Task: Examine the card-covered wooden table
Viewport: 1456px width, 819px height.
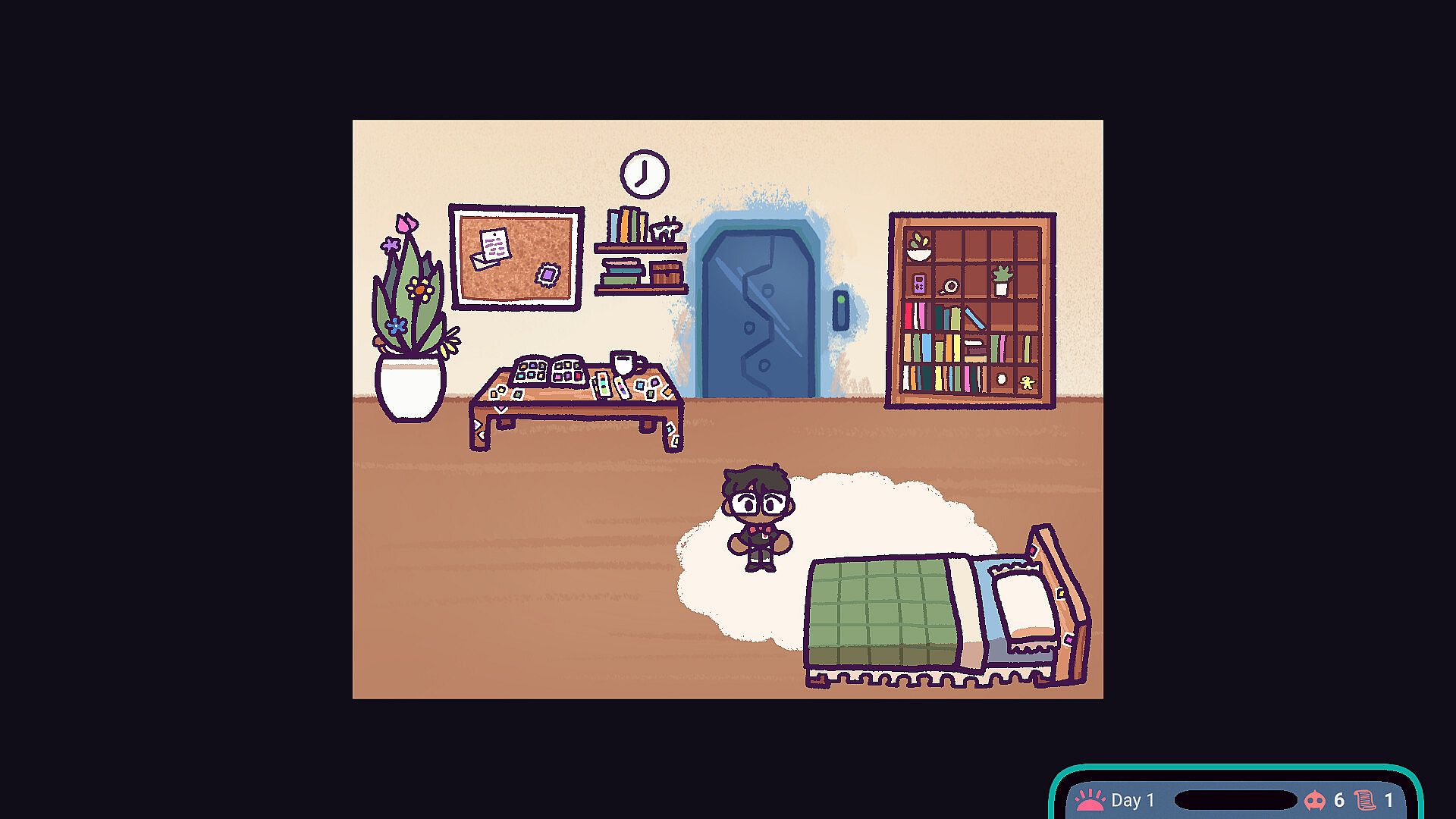Action: click(x=576, y=398)
